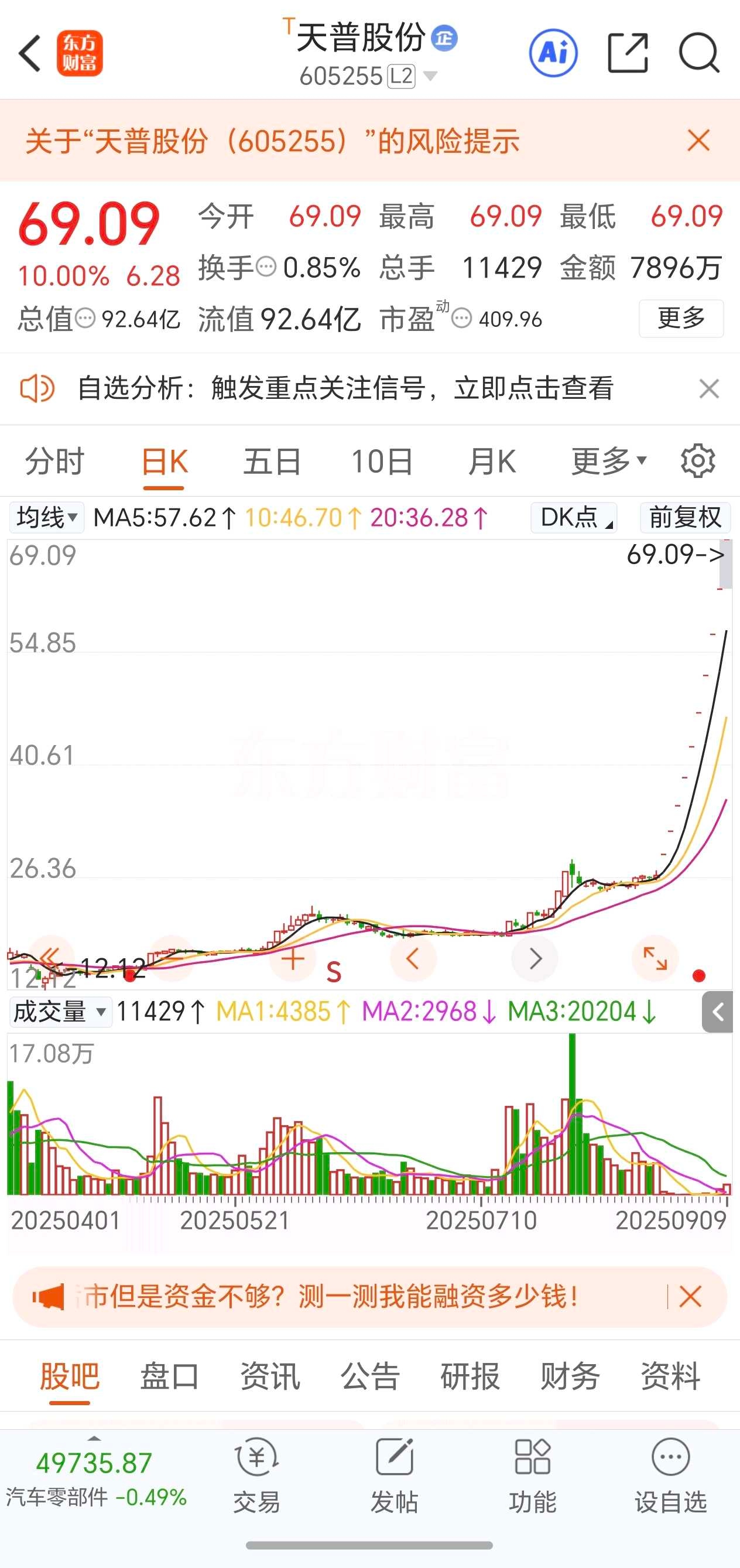Switch to the 月K chart tab
This screenshot has height=1568, width=740.
click(492, 462)
